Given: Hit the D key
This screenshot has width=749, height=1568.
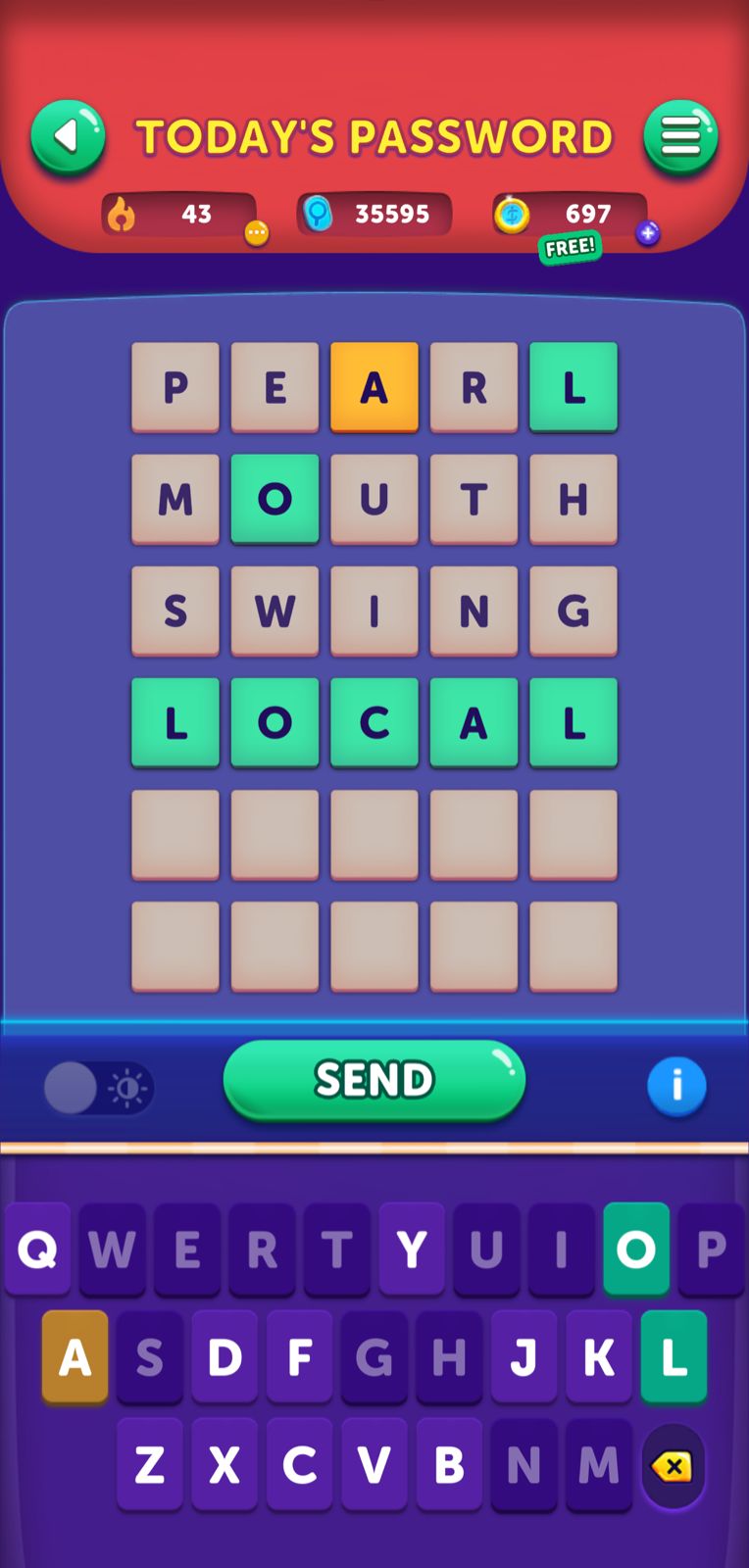Looking at the screenshot, I should [225, 1357].
